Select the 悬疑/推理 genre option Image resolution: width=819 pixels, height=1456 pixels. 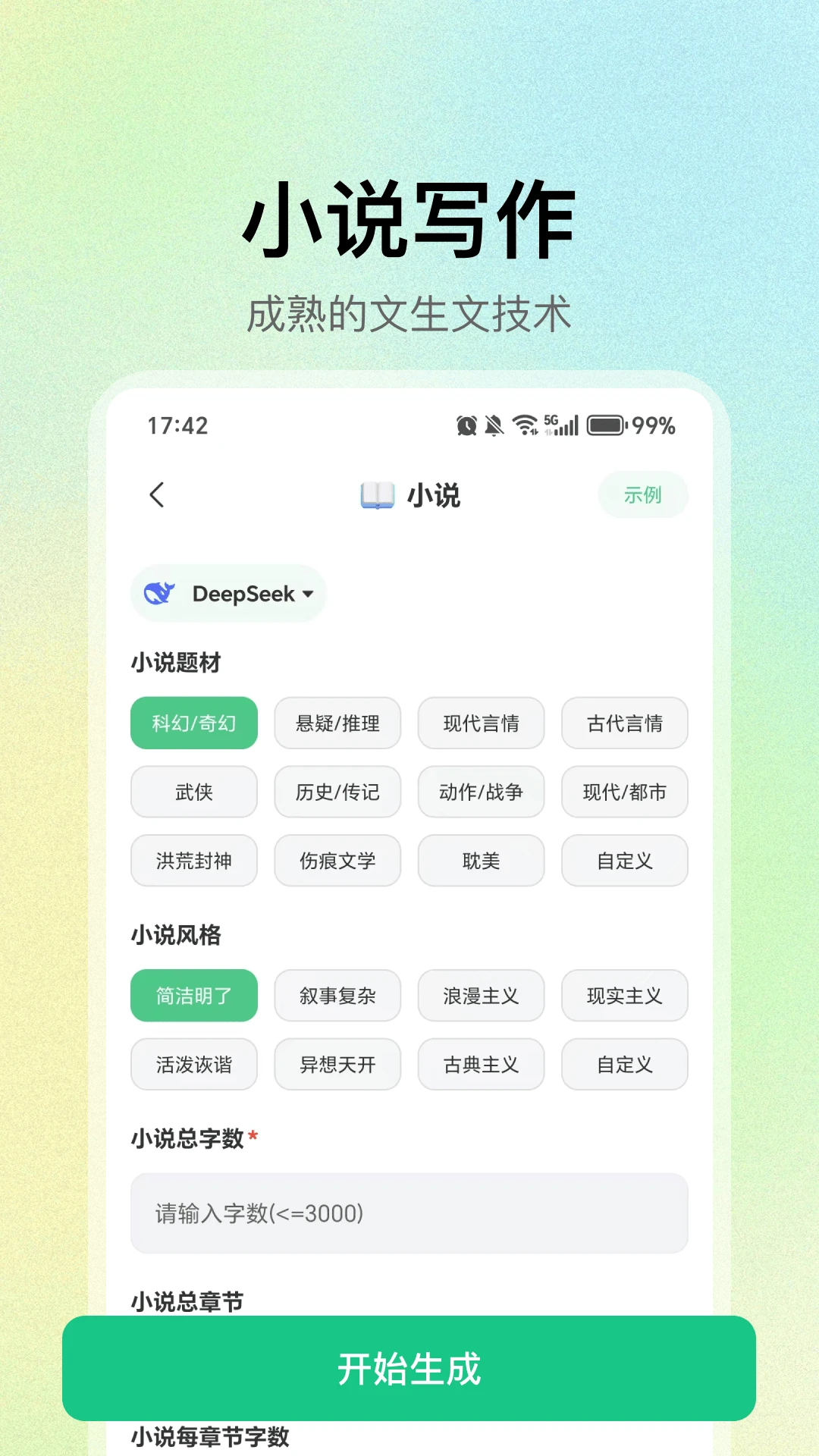(337, 723)
